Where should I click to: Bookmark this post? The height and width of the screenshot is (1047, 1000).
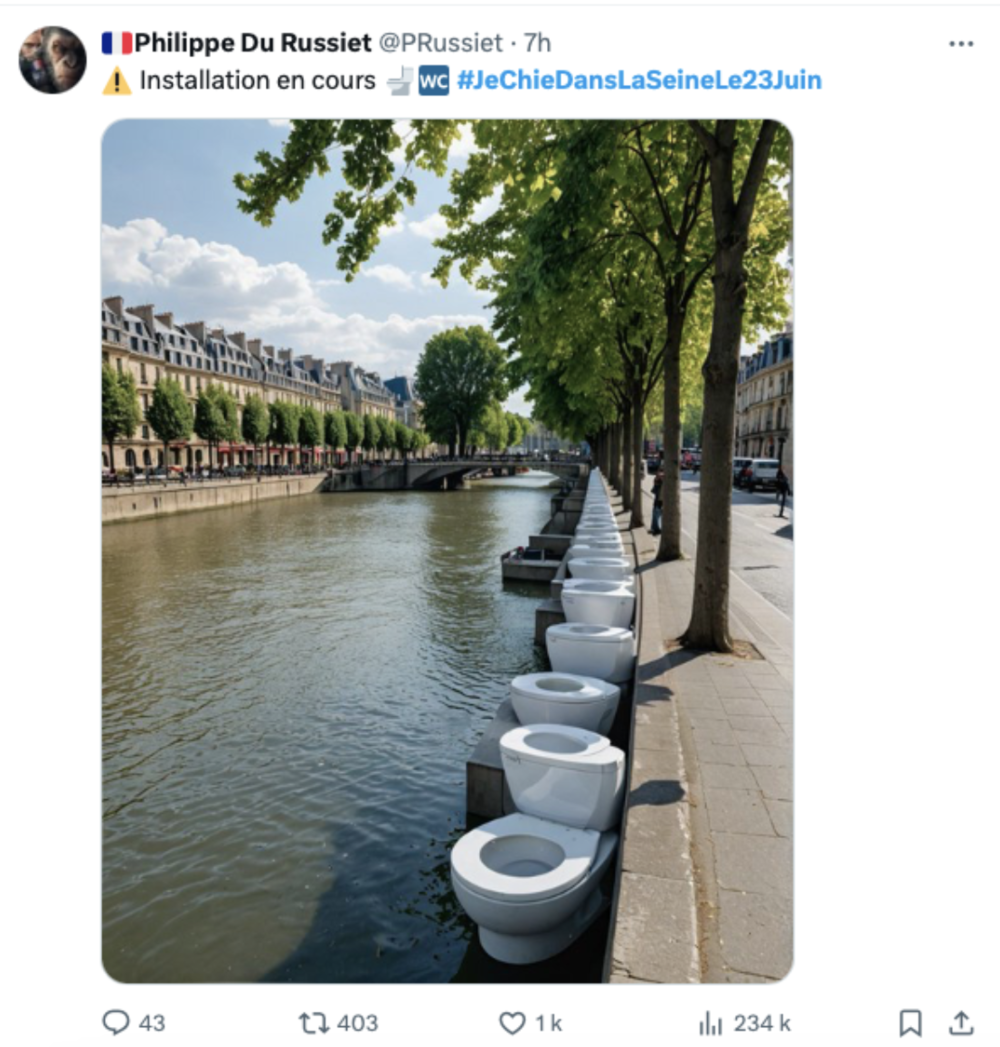tap(910, 1022)
